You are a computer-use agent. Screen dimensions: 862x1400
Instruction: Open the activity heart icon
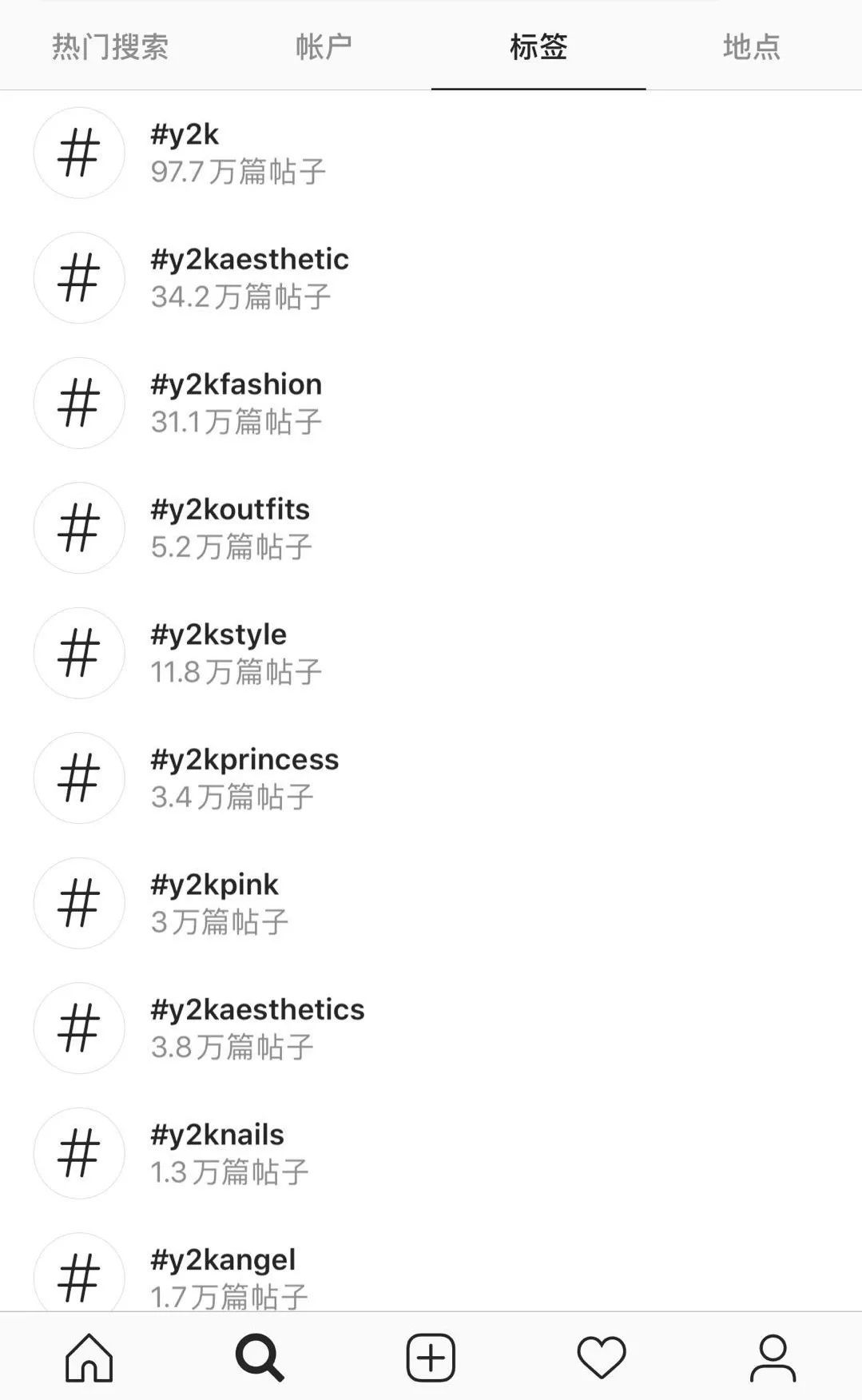click(x=602, y=1357)
